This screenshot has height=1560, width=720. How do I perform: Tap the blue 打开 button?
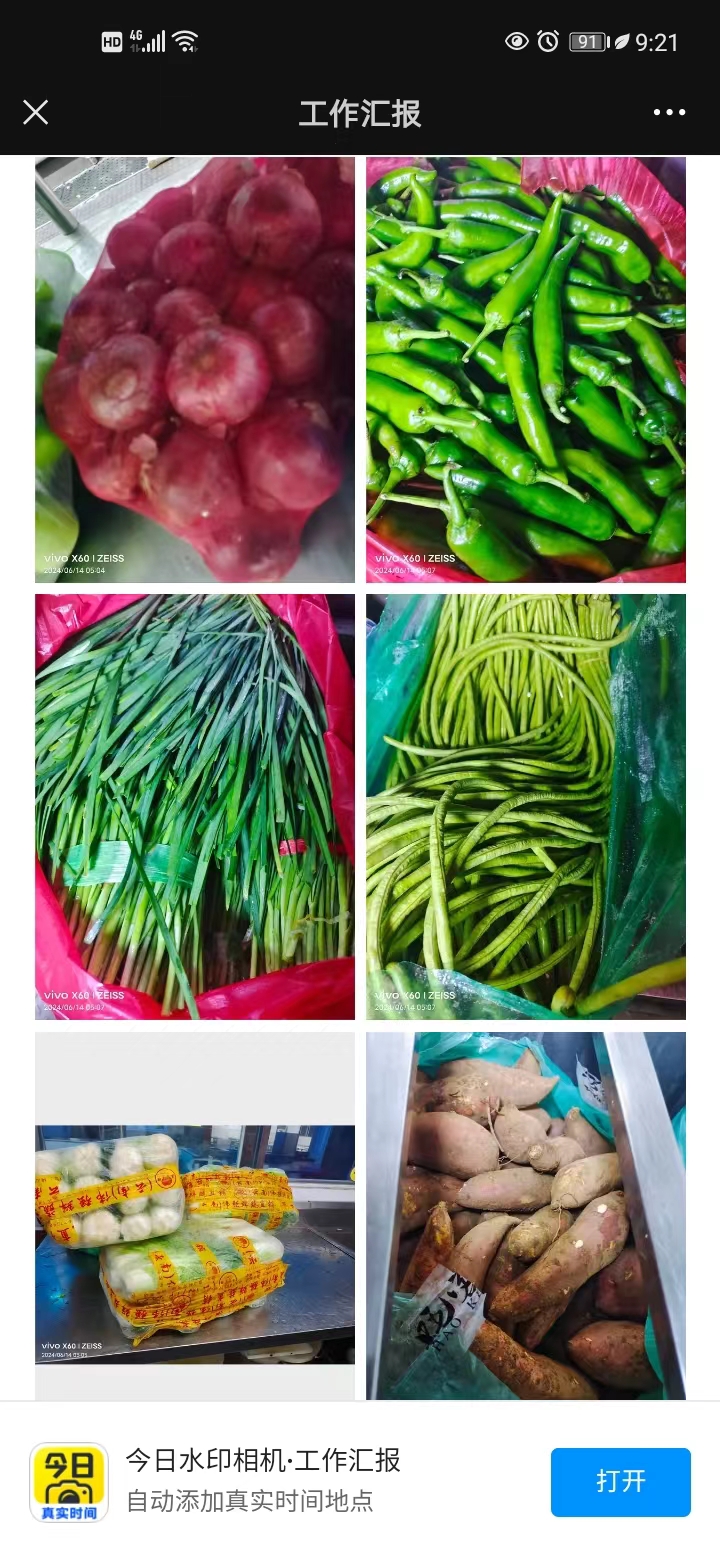(x=620, y=1481)
